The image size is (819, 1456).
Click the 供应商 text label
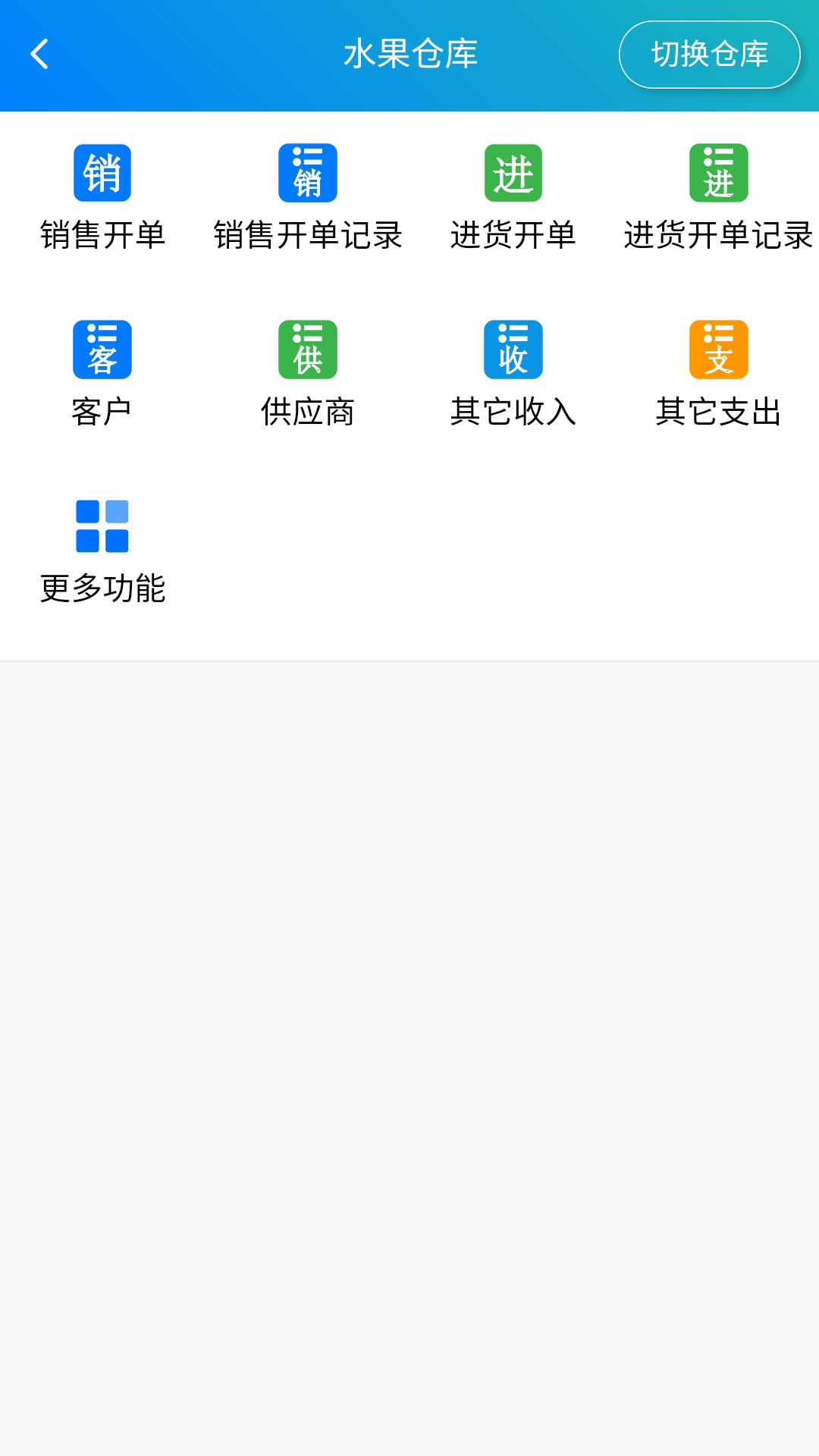[x=307, y=412]
